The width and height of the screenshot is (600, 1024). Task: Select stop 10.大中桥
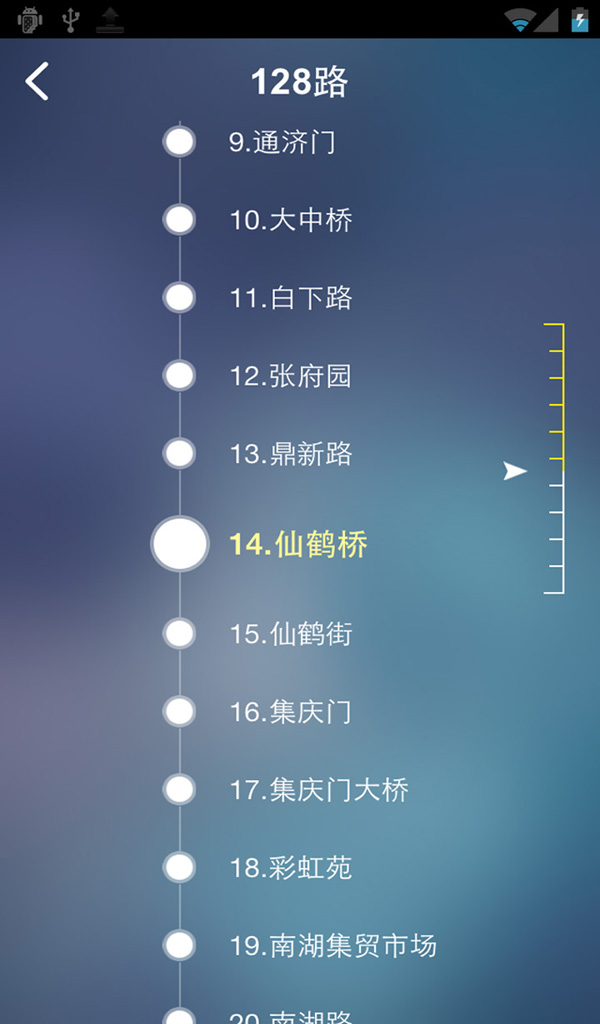tap(291, 220)
